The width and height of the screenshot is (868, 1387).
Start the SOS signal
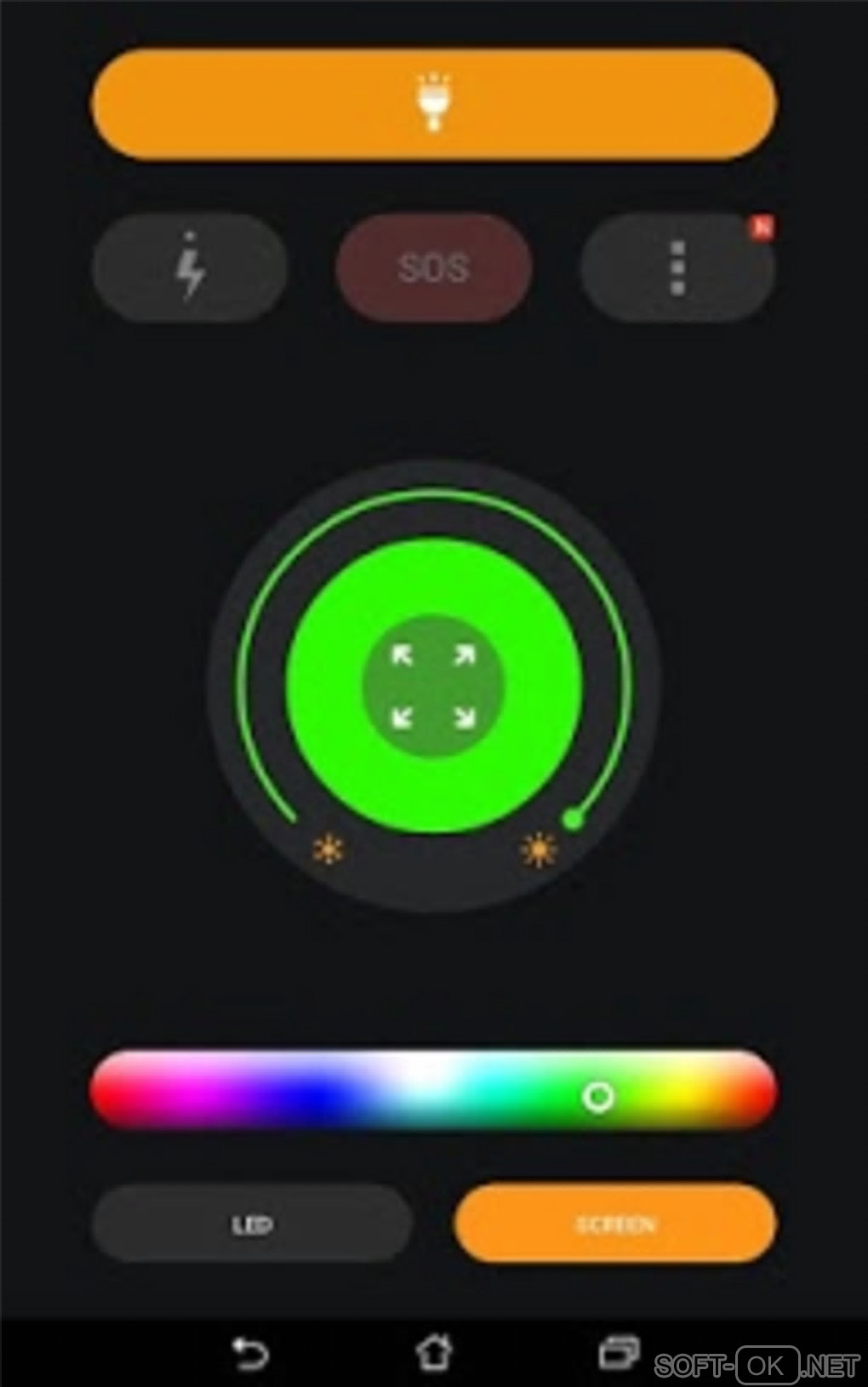point(433,267)
